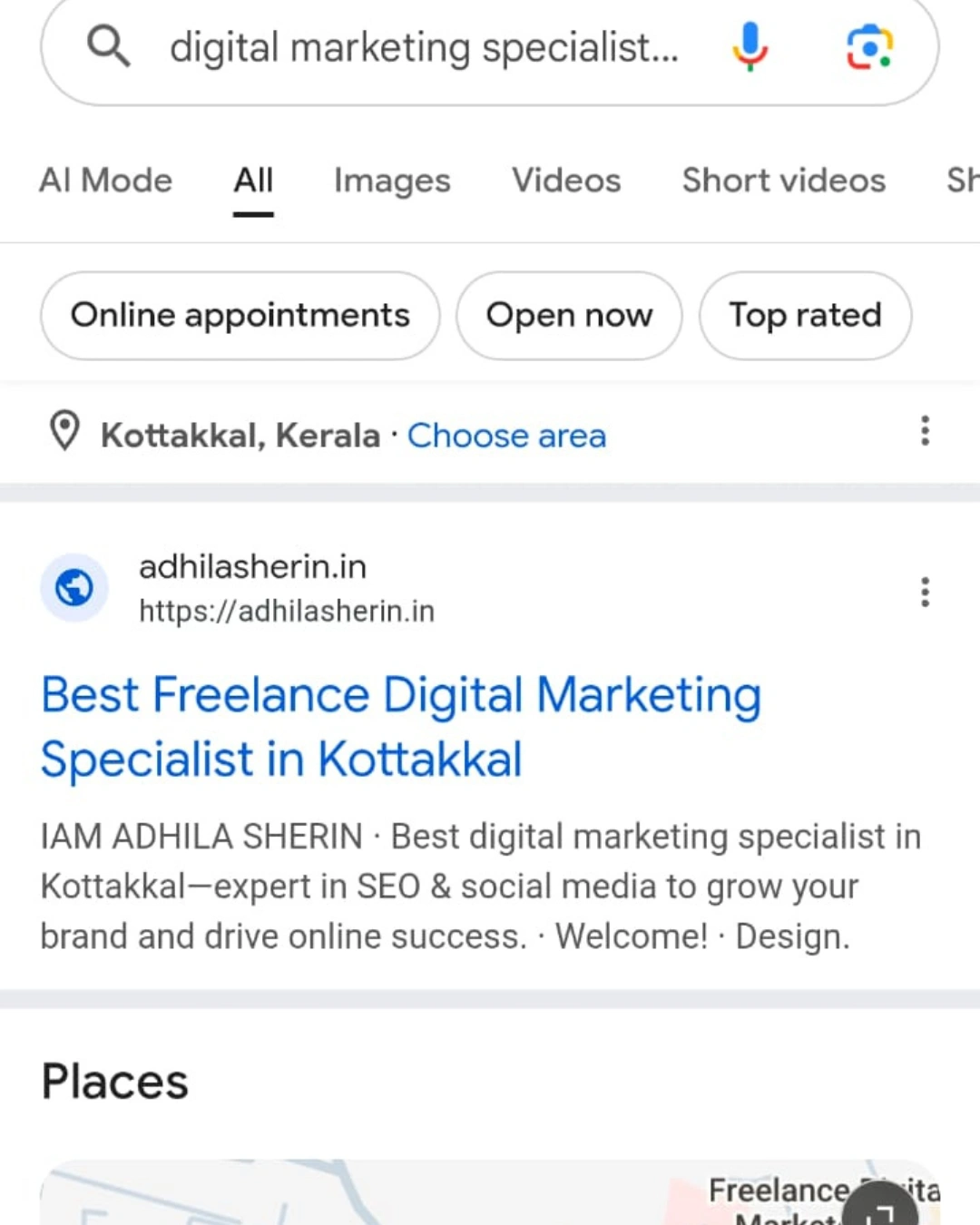Enable the Top rated filter
The height and width of the screenshot is (1225, 980).
tap(805, 315)
